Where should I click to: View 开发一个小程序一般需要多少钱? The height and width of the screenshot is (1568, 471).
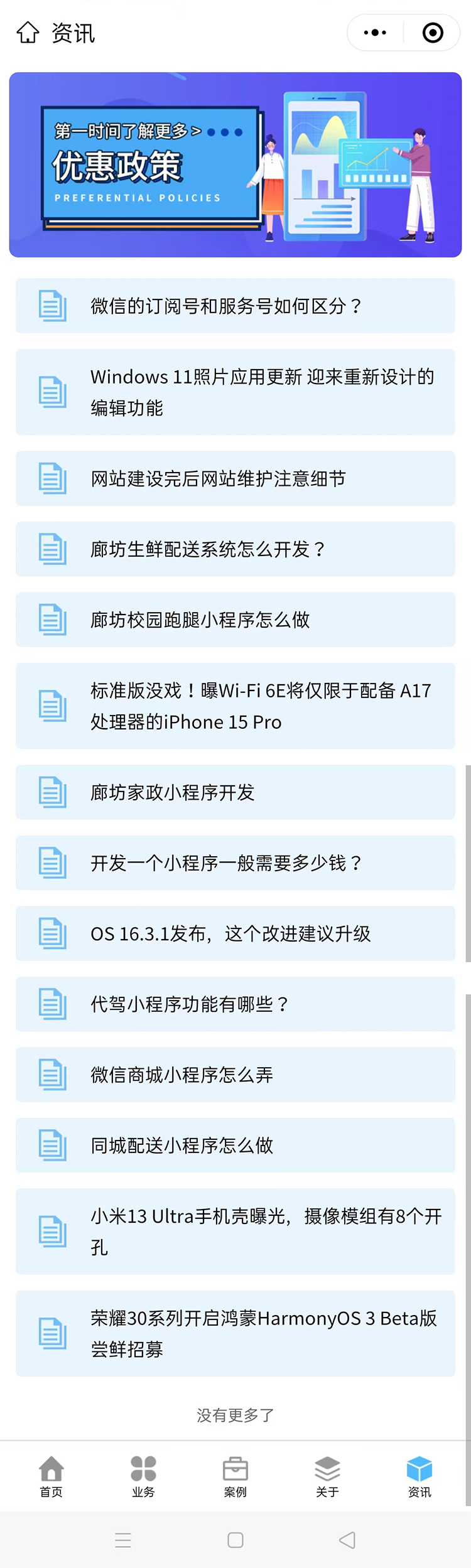[x=235, y=863]
